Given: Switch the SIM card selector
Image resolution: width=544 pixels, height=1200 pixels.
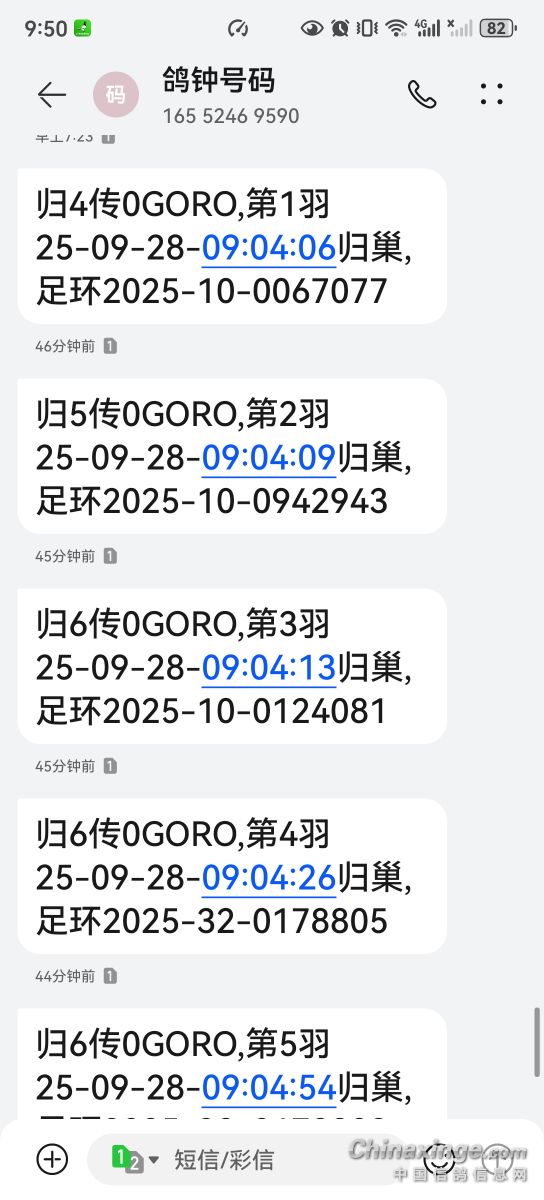Looking at the screenshot, I should tap(134, 1159).
